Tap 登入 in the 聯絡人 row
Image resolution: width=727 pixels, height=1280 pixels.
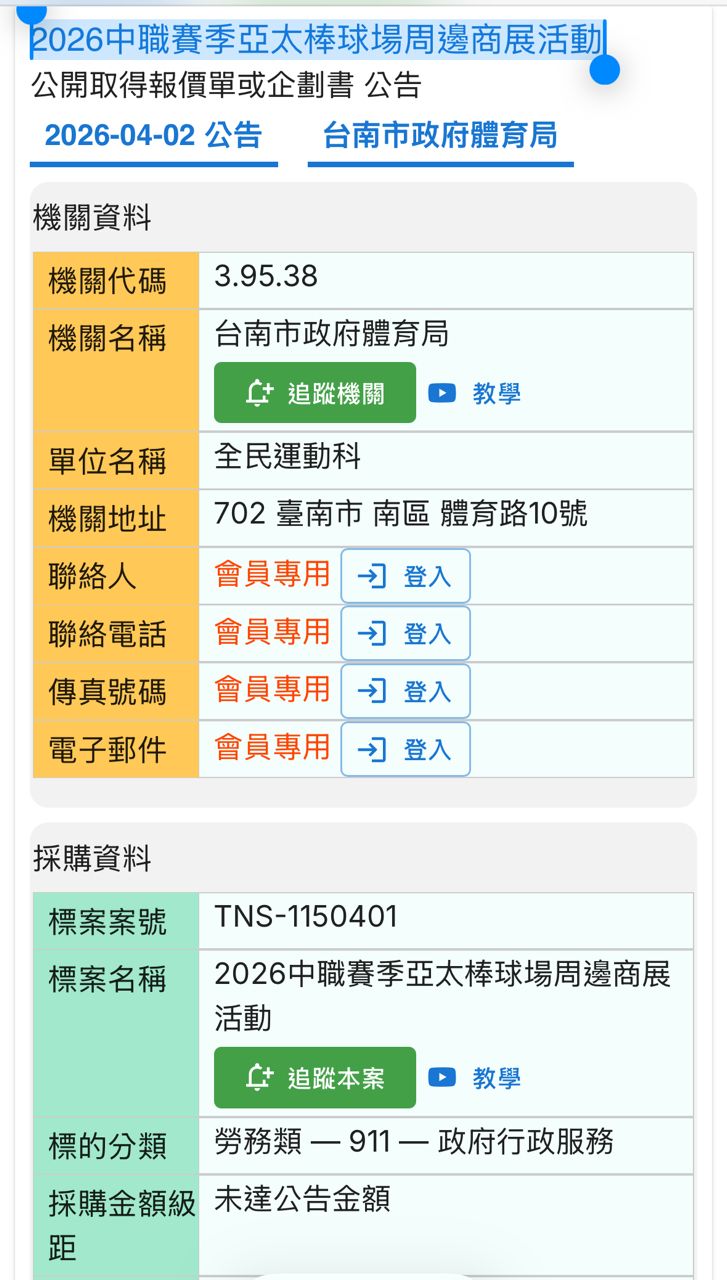coord(405,577)
